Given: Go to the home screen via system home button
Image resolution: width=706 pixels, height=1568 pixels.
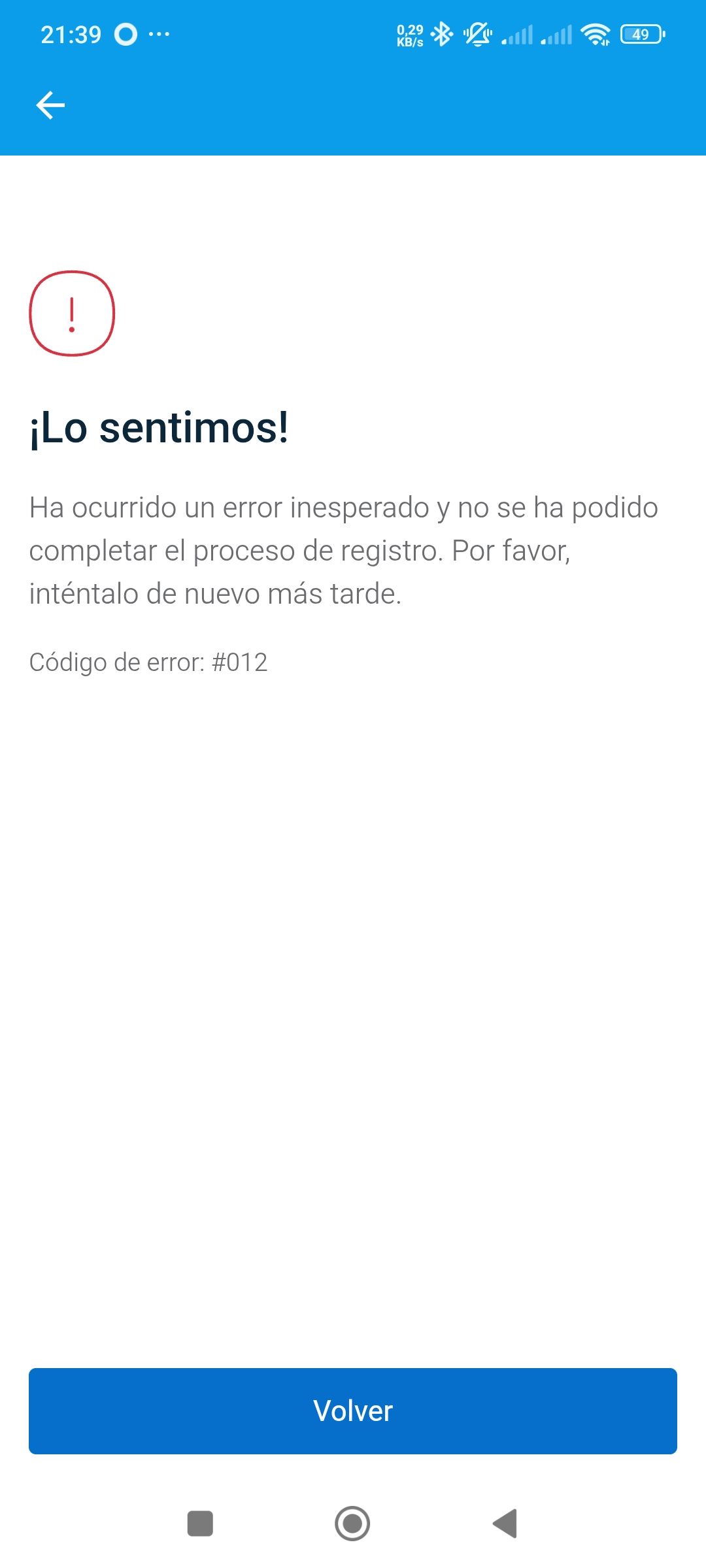Looking at the screenshot, I should tap(352, 1524).
